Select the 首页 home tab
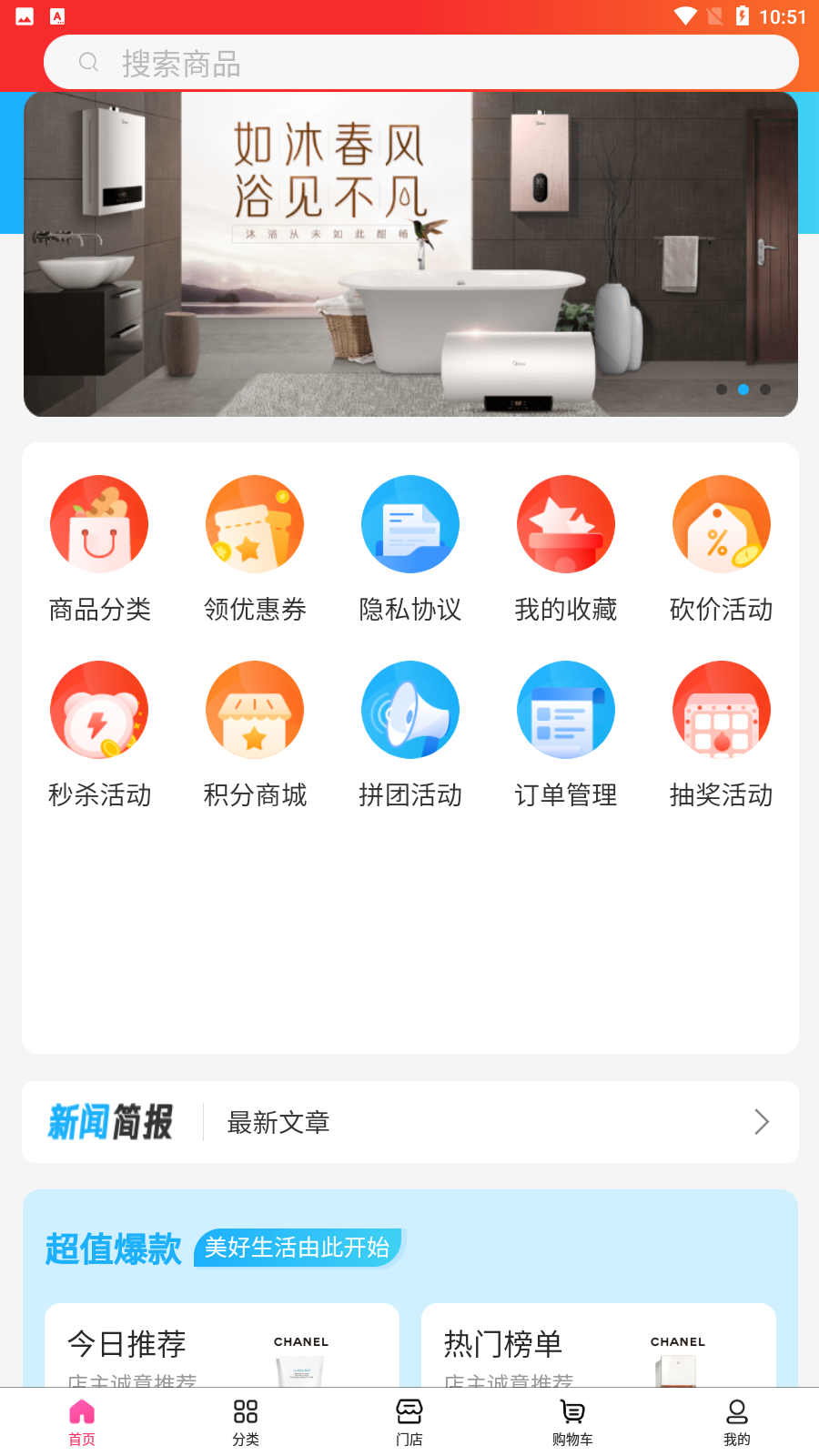819x1456 pixels. point(80,1421)
